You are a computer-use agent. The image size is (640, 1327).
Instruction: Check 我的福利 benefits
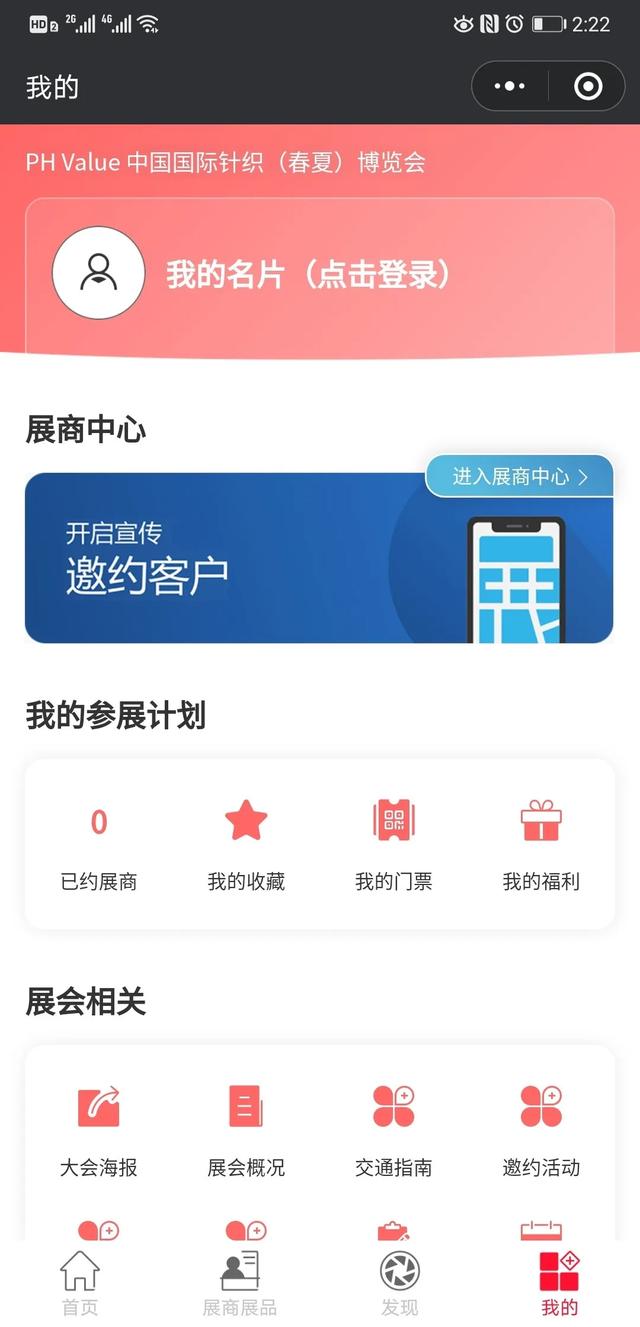[541, 845]
